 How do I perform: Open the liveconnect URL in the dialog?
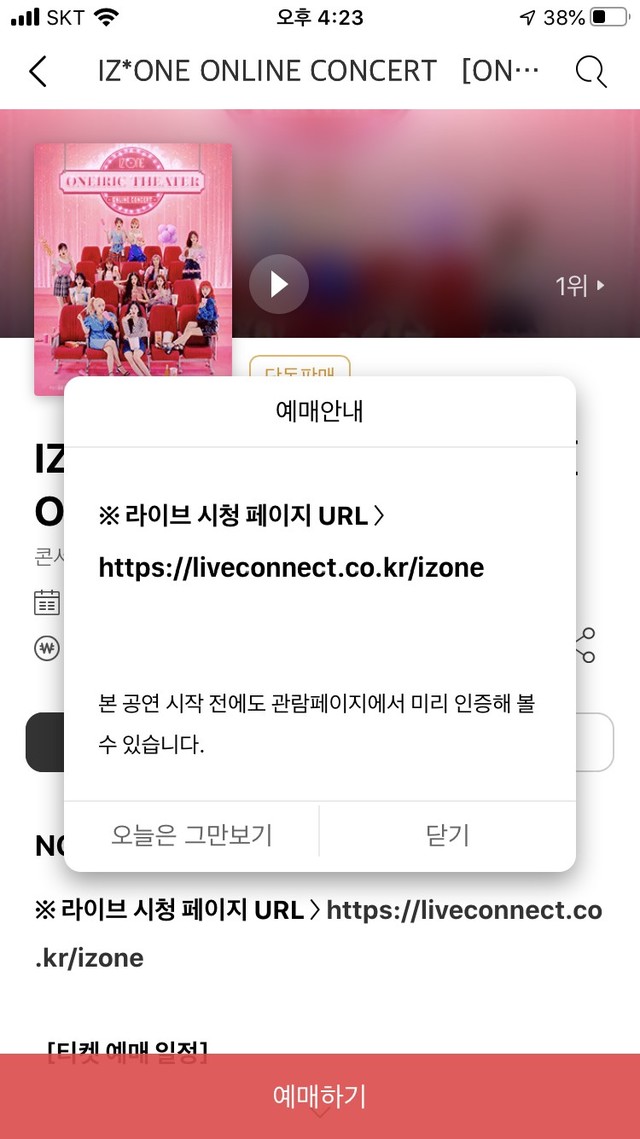291,568
